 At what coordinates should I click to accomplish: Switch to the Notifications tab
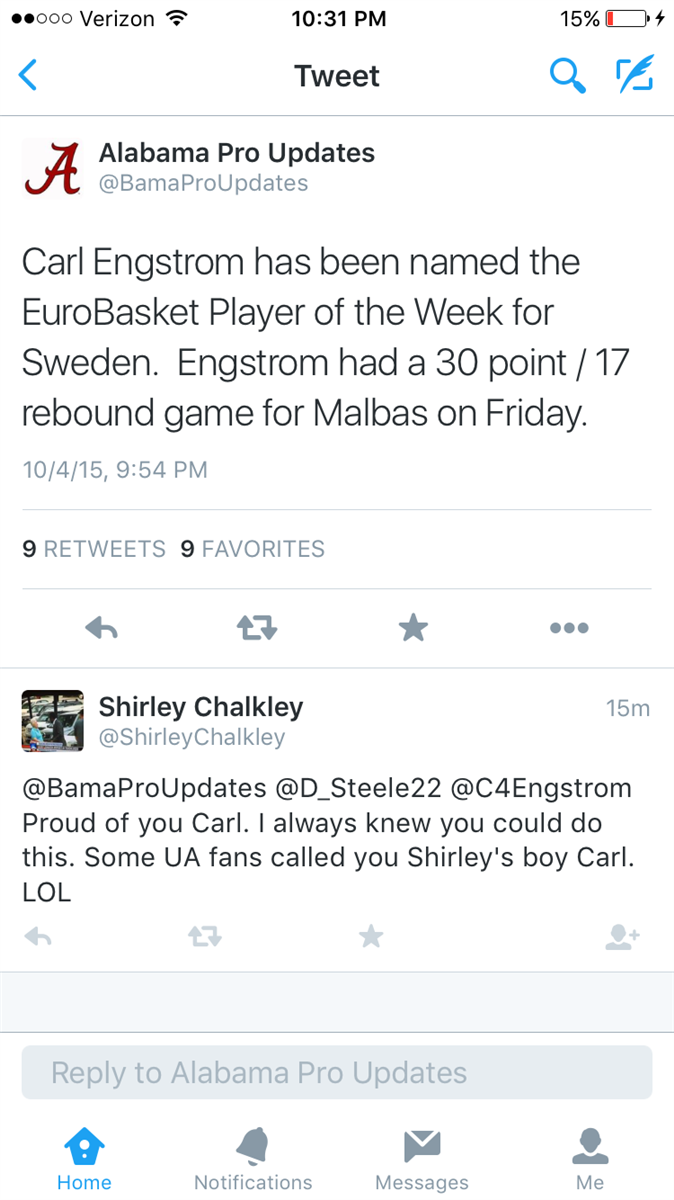pyautogui.click(x=253, y=1160)
